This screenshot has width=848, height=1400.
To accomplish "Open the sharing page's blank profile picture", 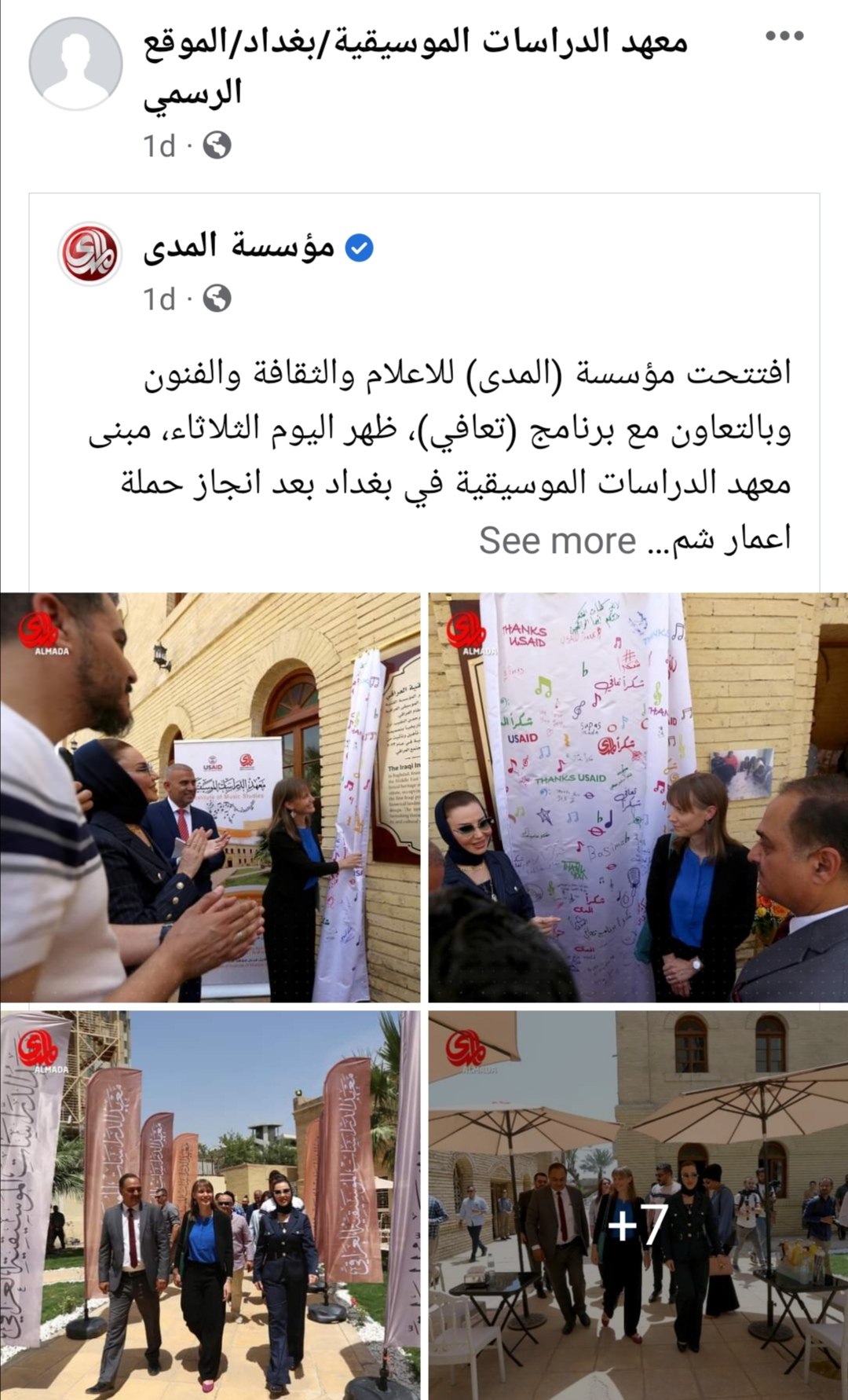I will click(75, 64).
